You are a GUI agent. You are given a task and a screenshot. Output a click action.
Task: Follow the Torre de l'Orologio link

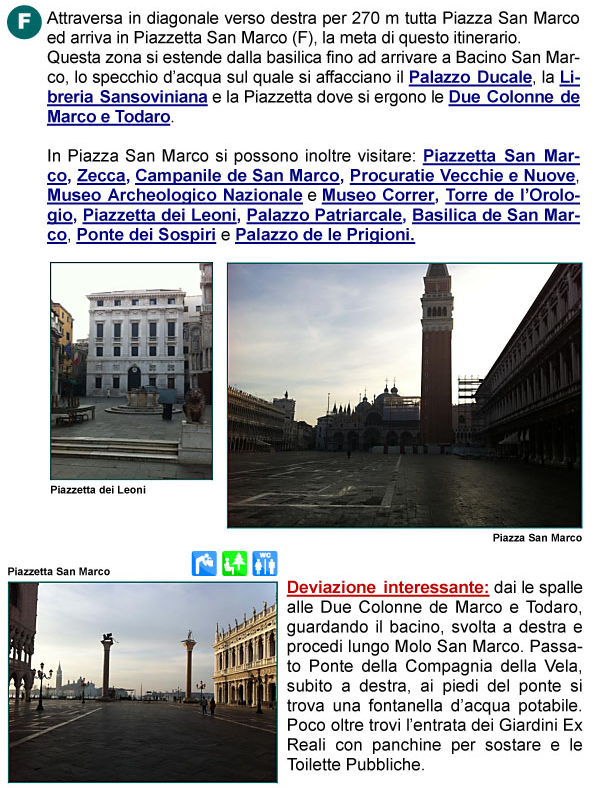pos(510,195)
